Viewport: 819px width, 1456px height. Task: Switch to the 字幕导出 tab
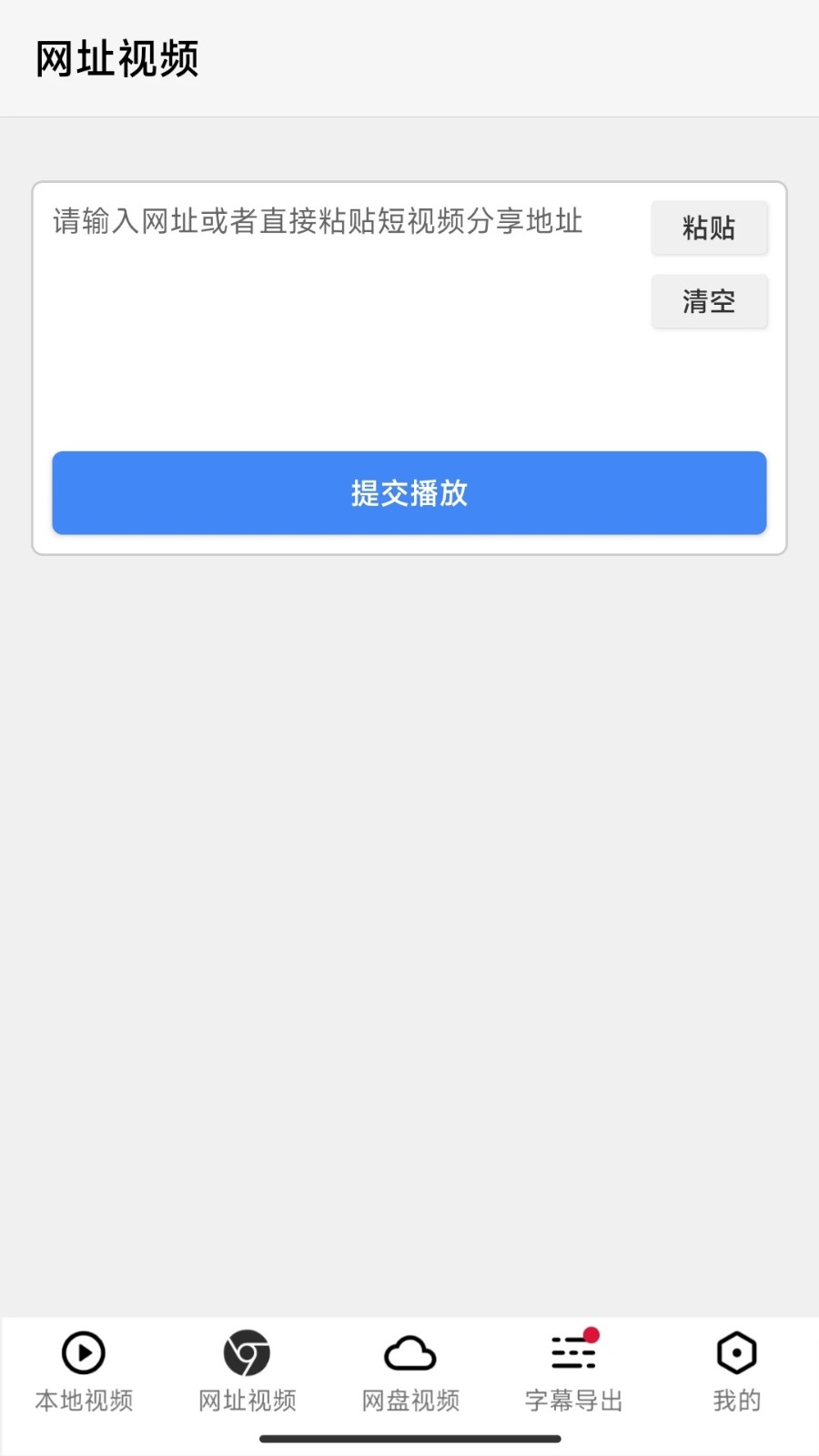coord(571,1374)
